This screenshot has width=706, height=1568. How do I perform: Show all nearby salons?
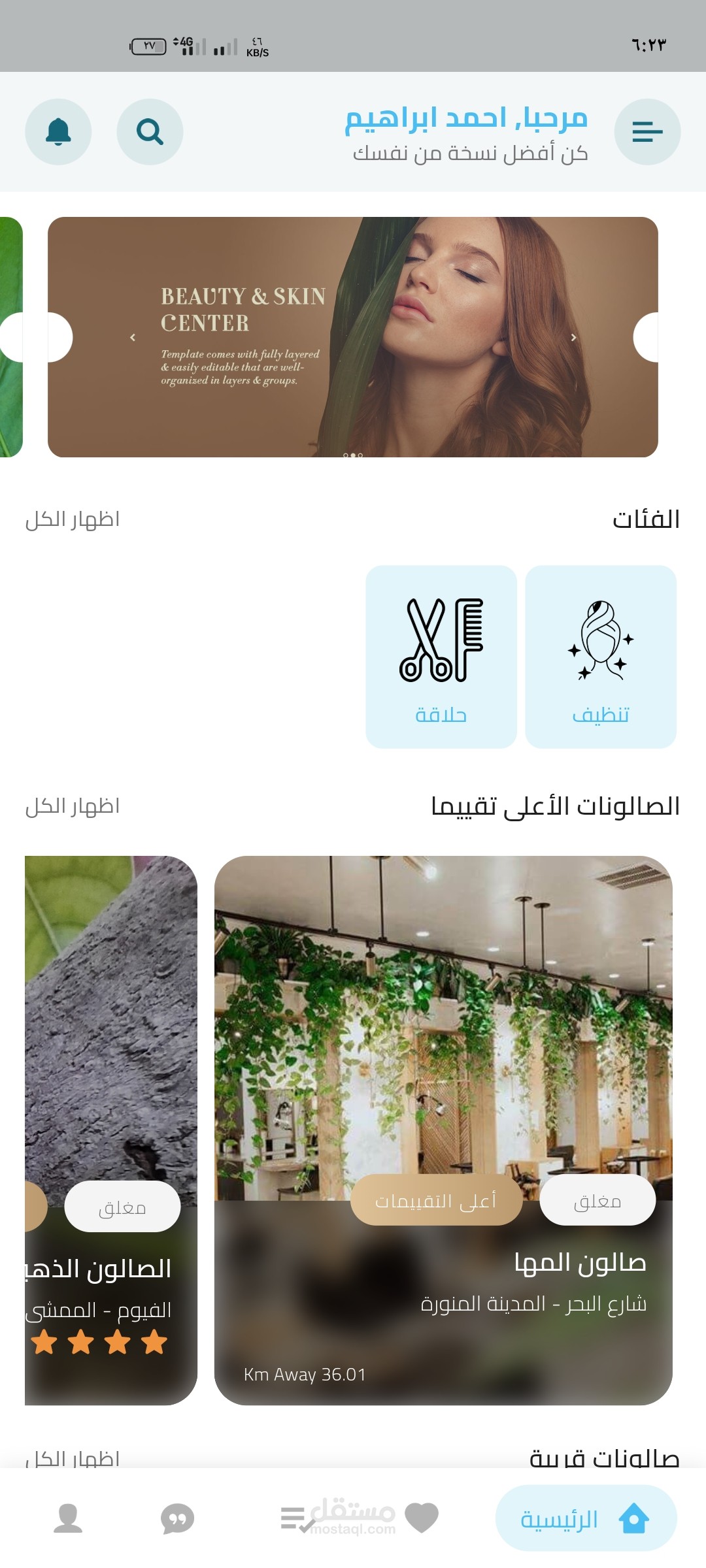pos(73,1458)
